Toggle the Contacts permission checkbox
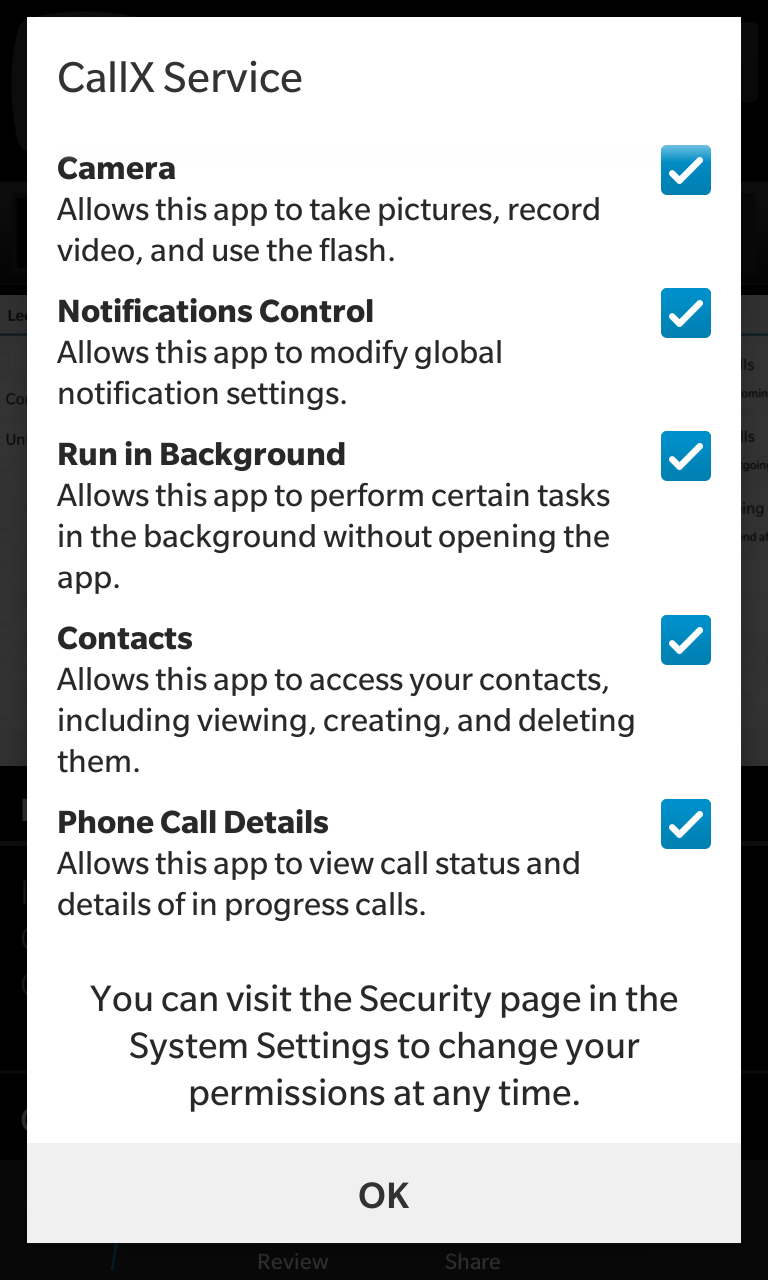 click(x=685, y=640)
